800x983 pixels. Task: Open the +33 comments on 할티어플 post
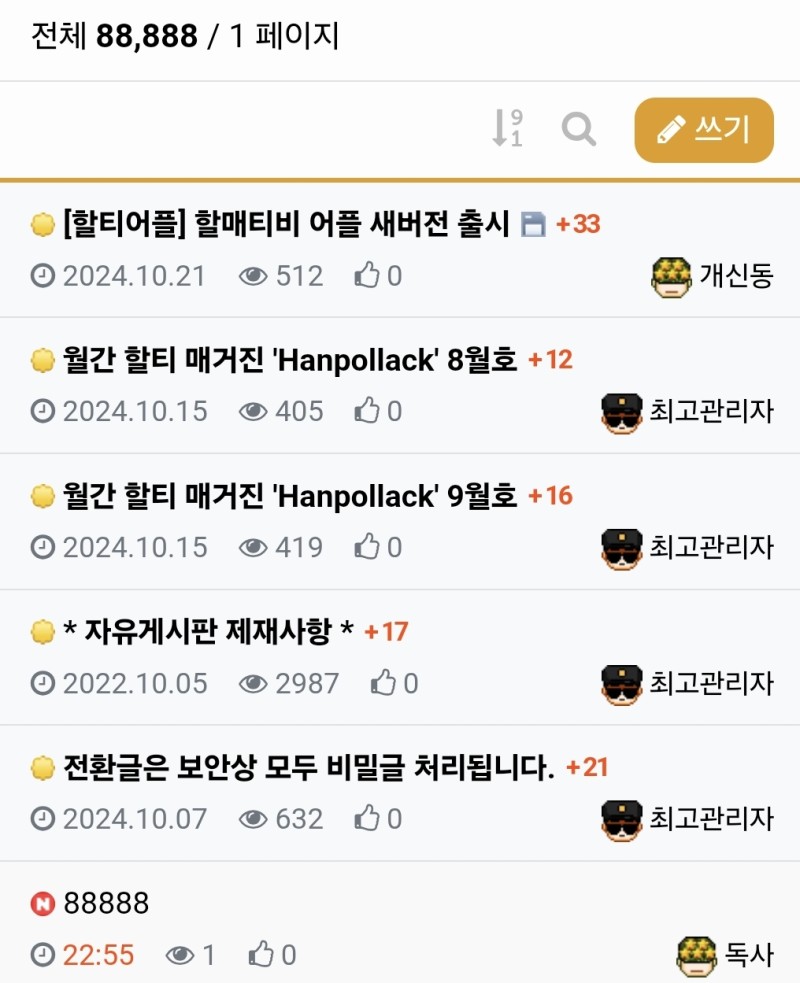click(x=578, y=224)
